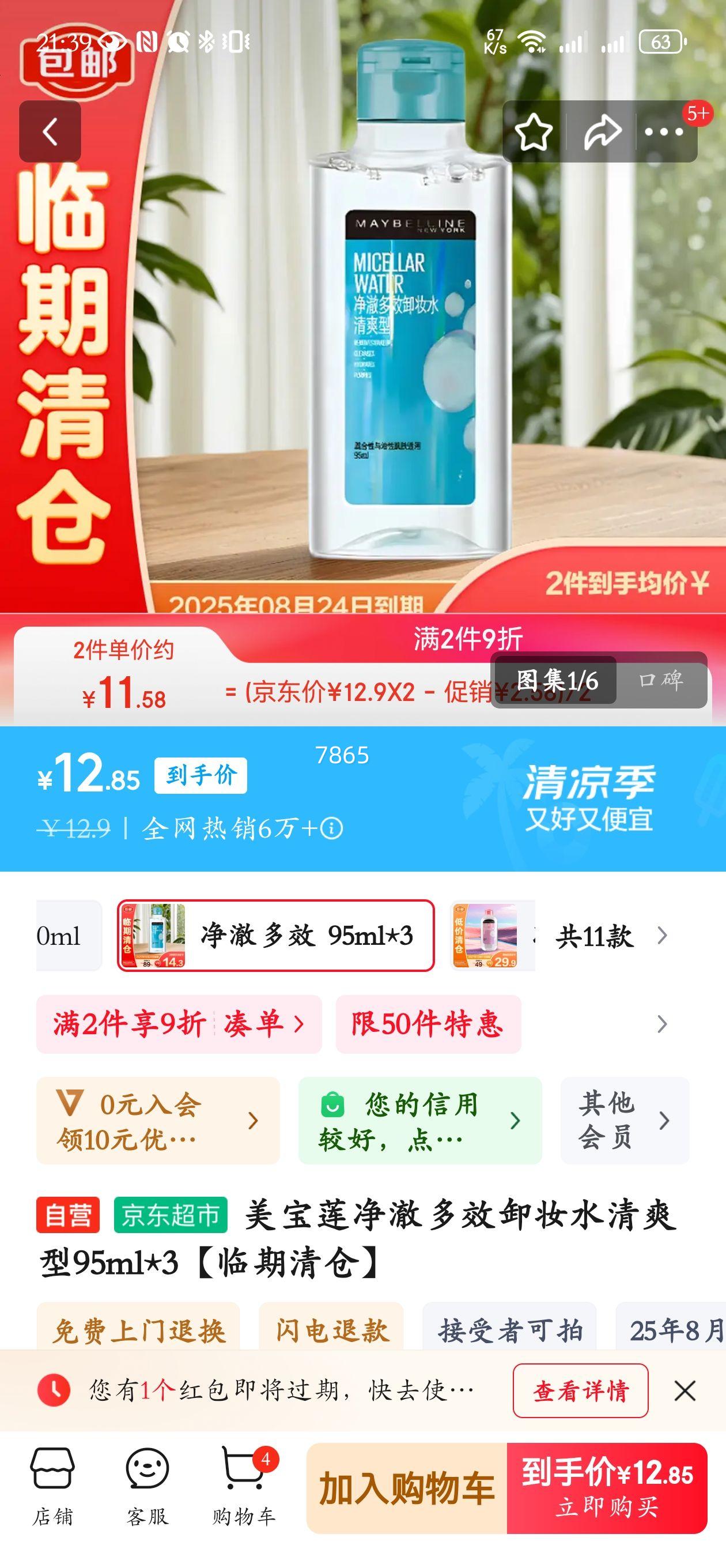Tap 查看详情 on the red packet notice
726x1568 pixels.
click(x=580, y=1392)
